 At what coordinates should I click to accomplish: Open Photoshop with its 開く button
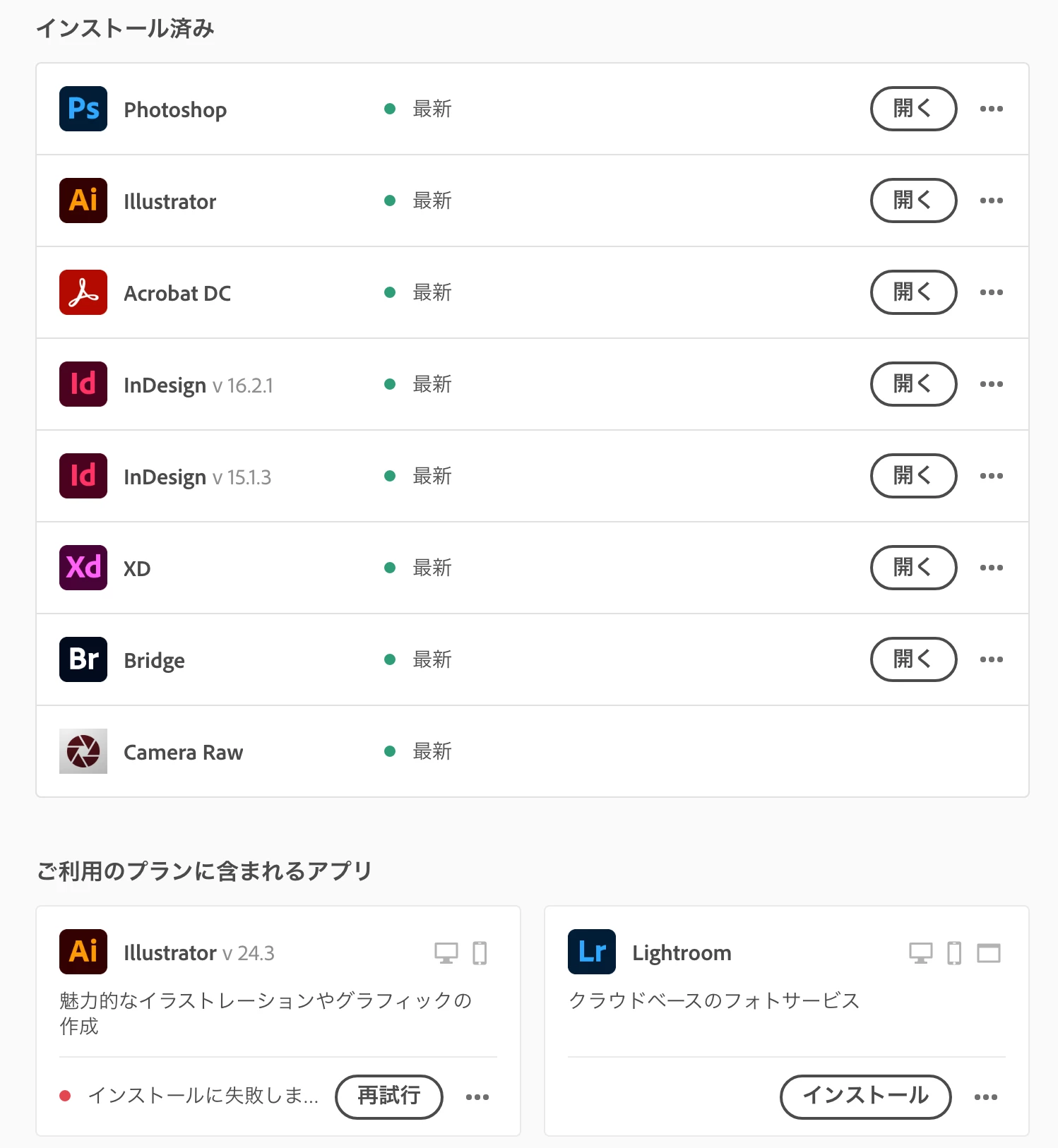click(x=913, y=109)
